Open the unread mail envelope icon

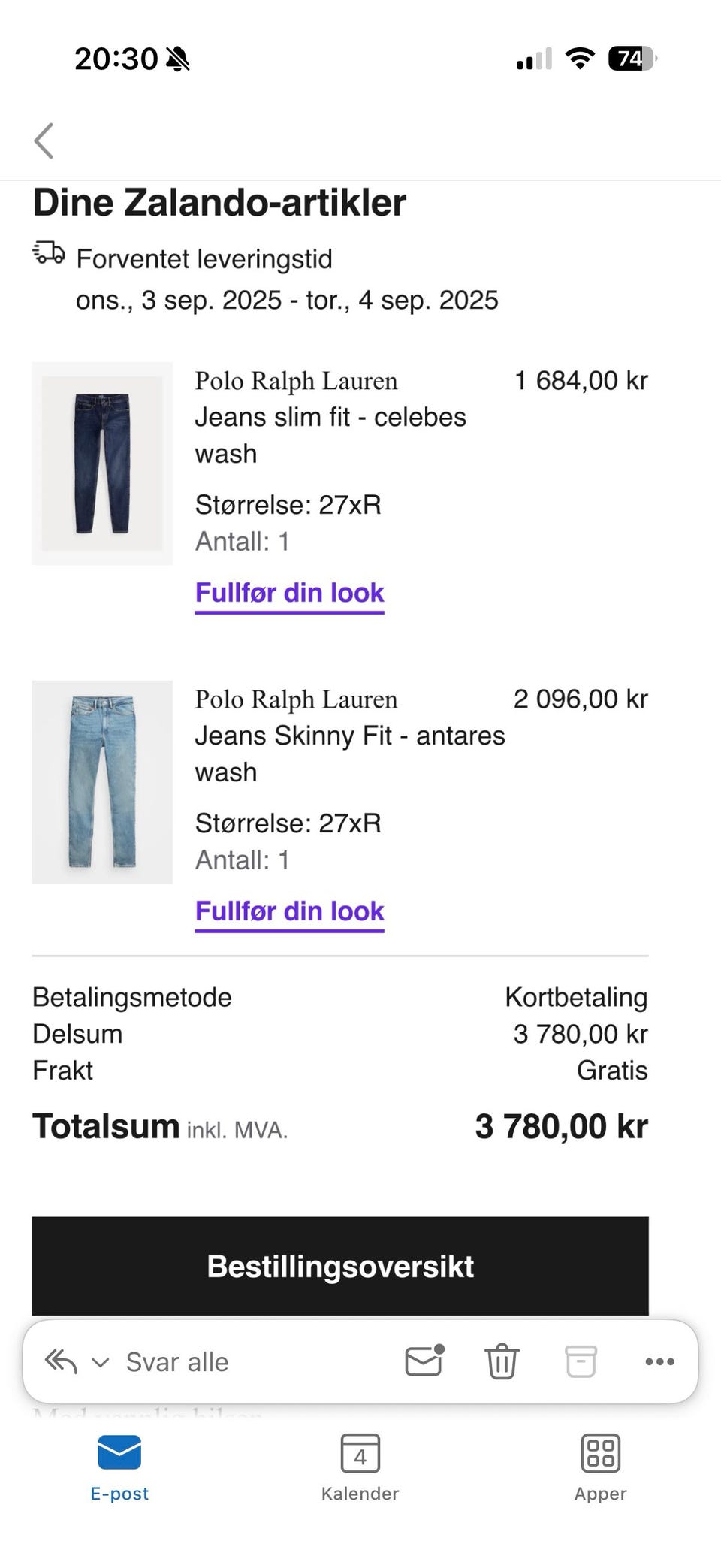tap(423, 1361)
